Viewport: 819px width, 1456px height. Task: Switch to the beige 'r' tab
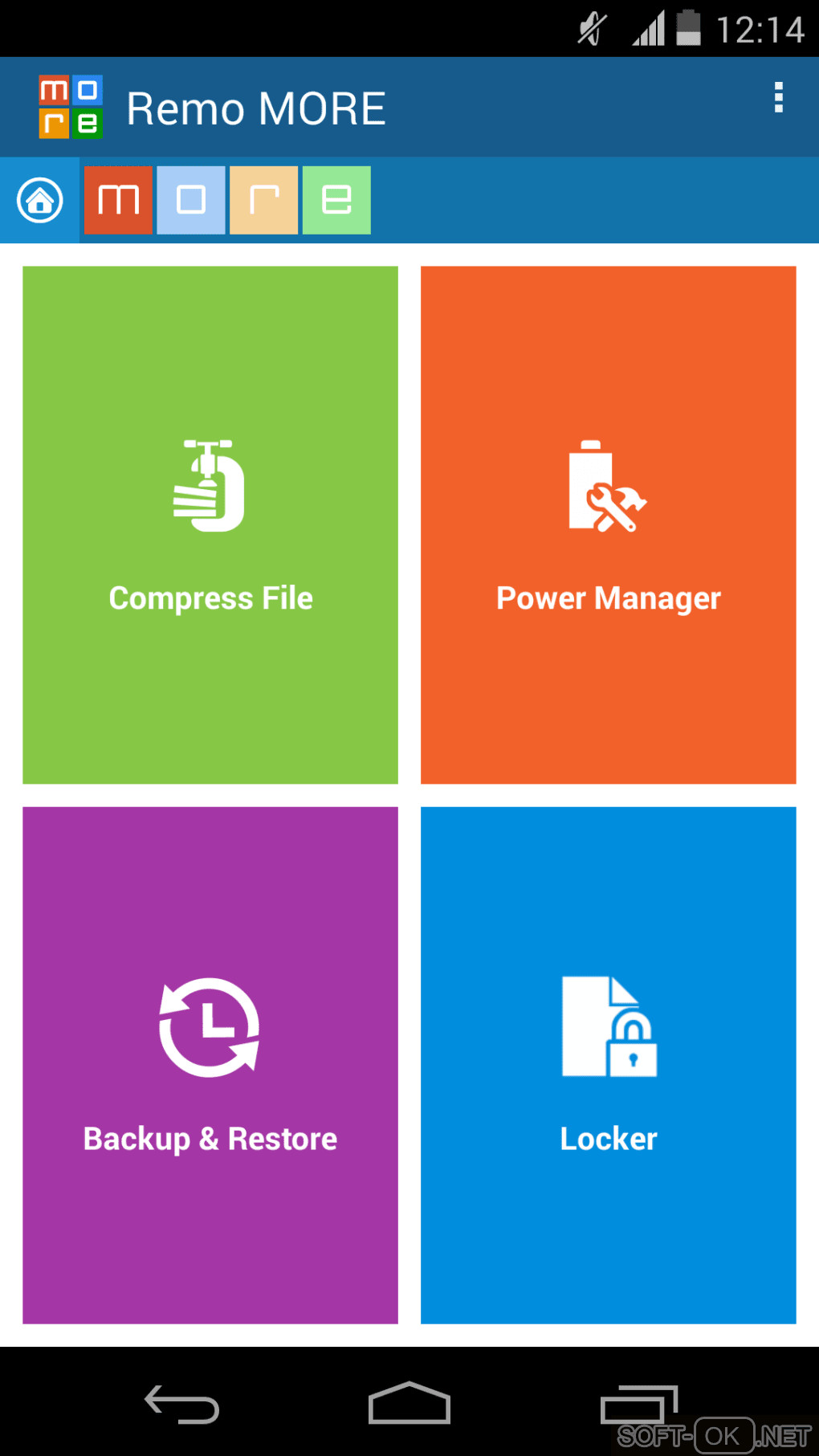[263, 200]
